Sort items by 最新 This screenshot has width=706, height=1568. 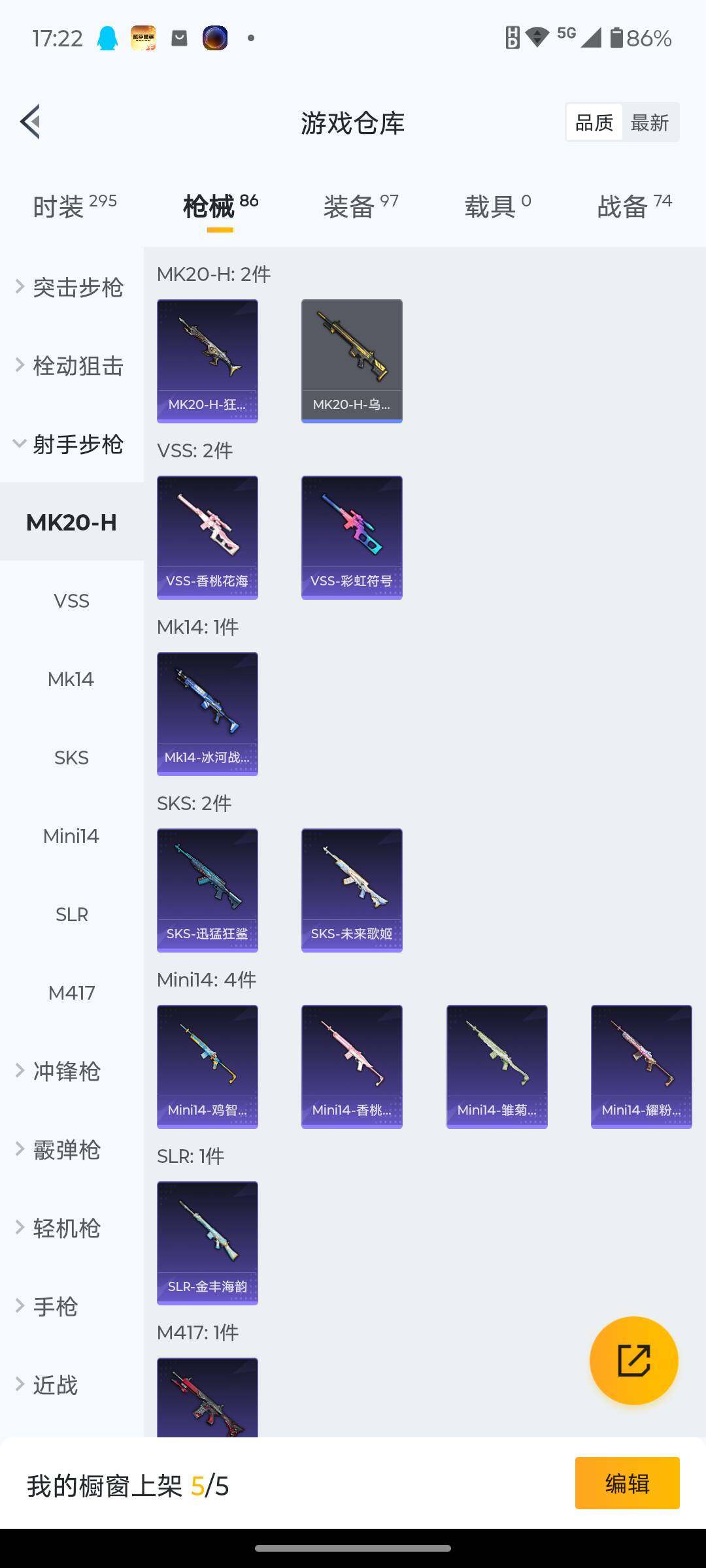pos(649,122)
